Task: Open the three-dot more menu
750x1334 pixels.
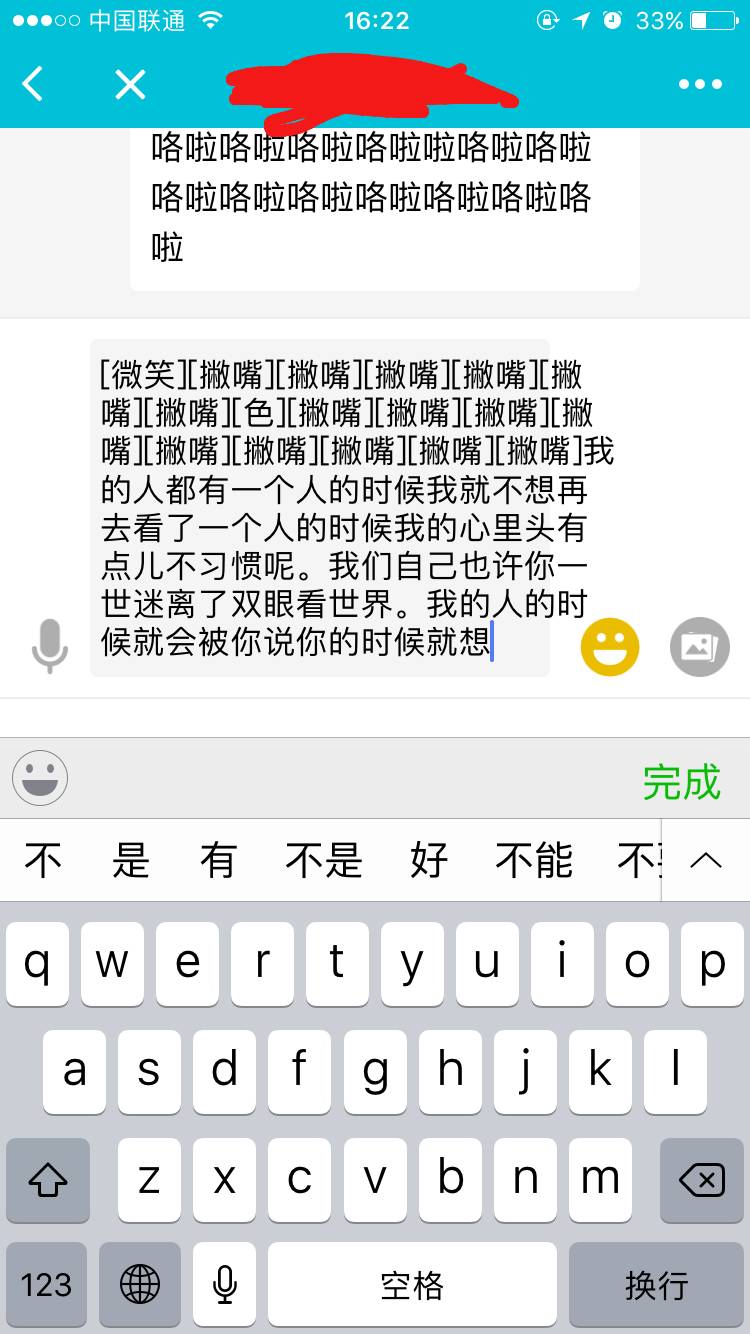Action: pos(700,85)
